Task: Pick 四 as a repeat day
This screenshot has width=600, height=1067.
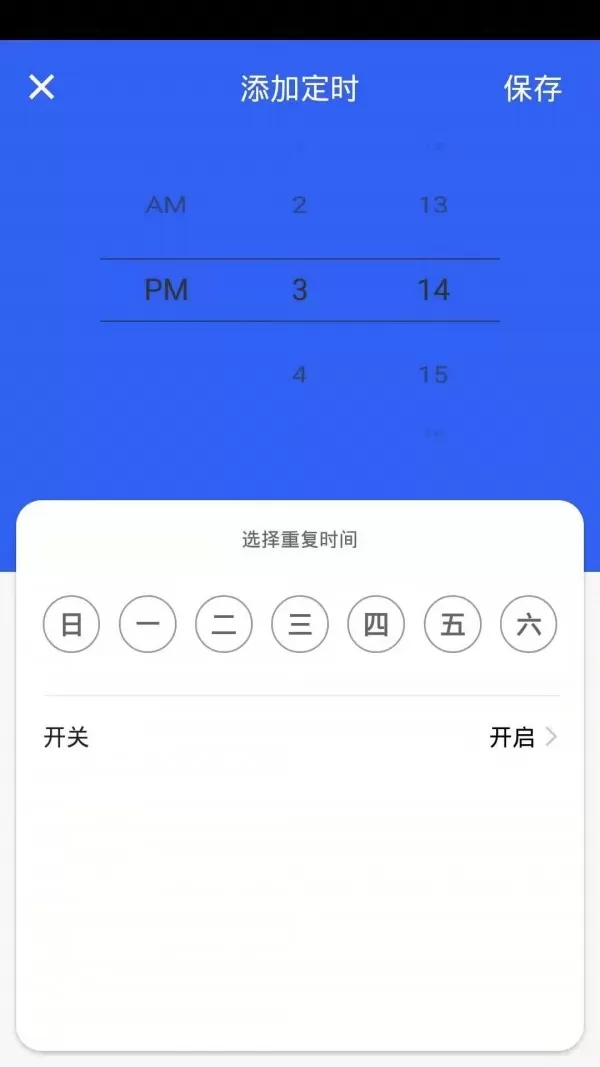Action: 376,625
